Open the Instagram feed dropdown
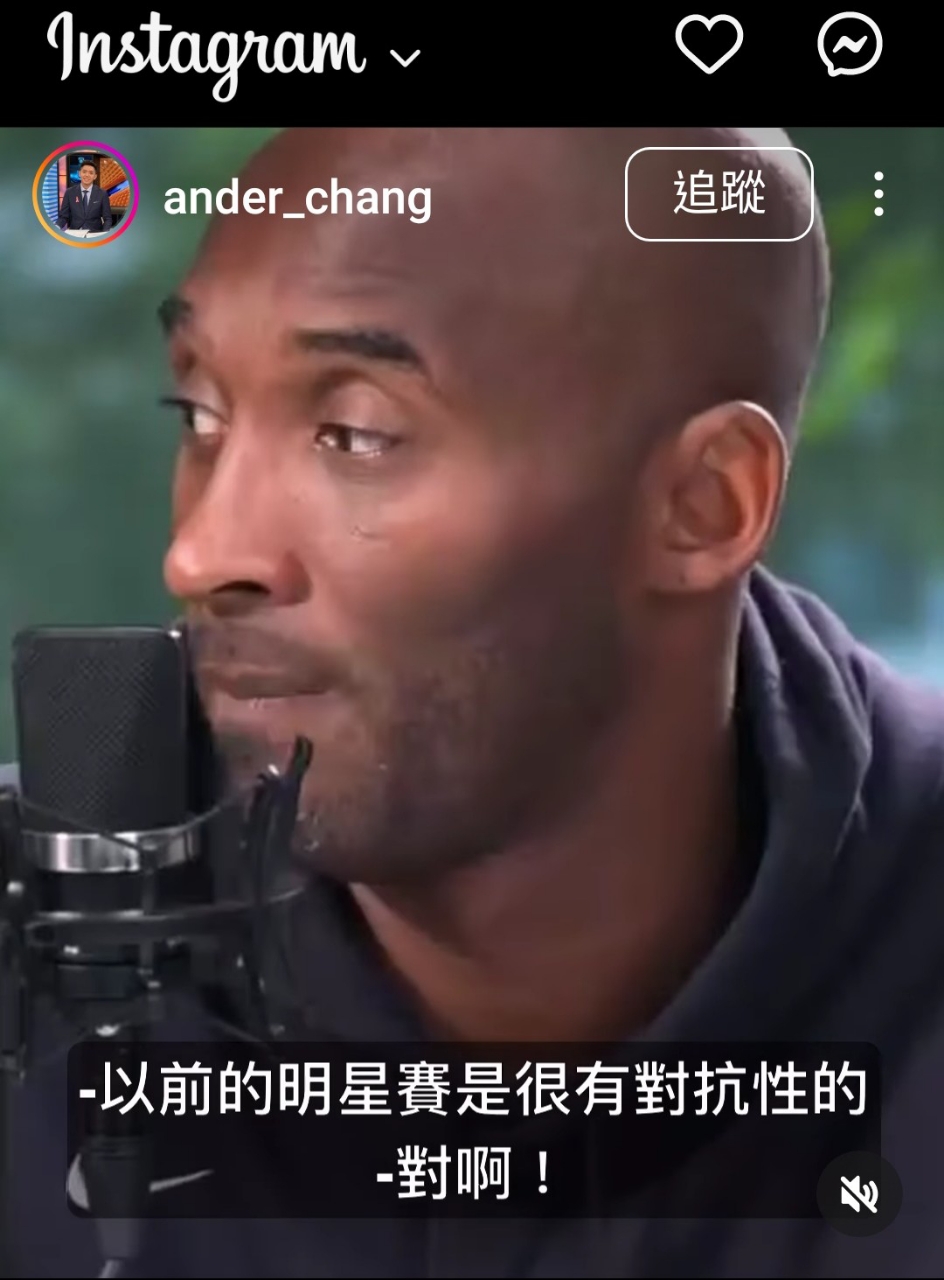 point(405,58)
